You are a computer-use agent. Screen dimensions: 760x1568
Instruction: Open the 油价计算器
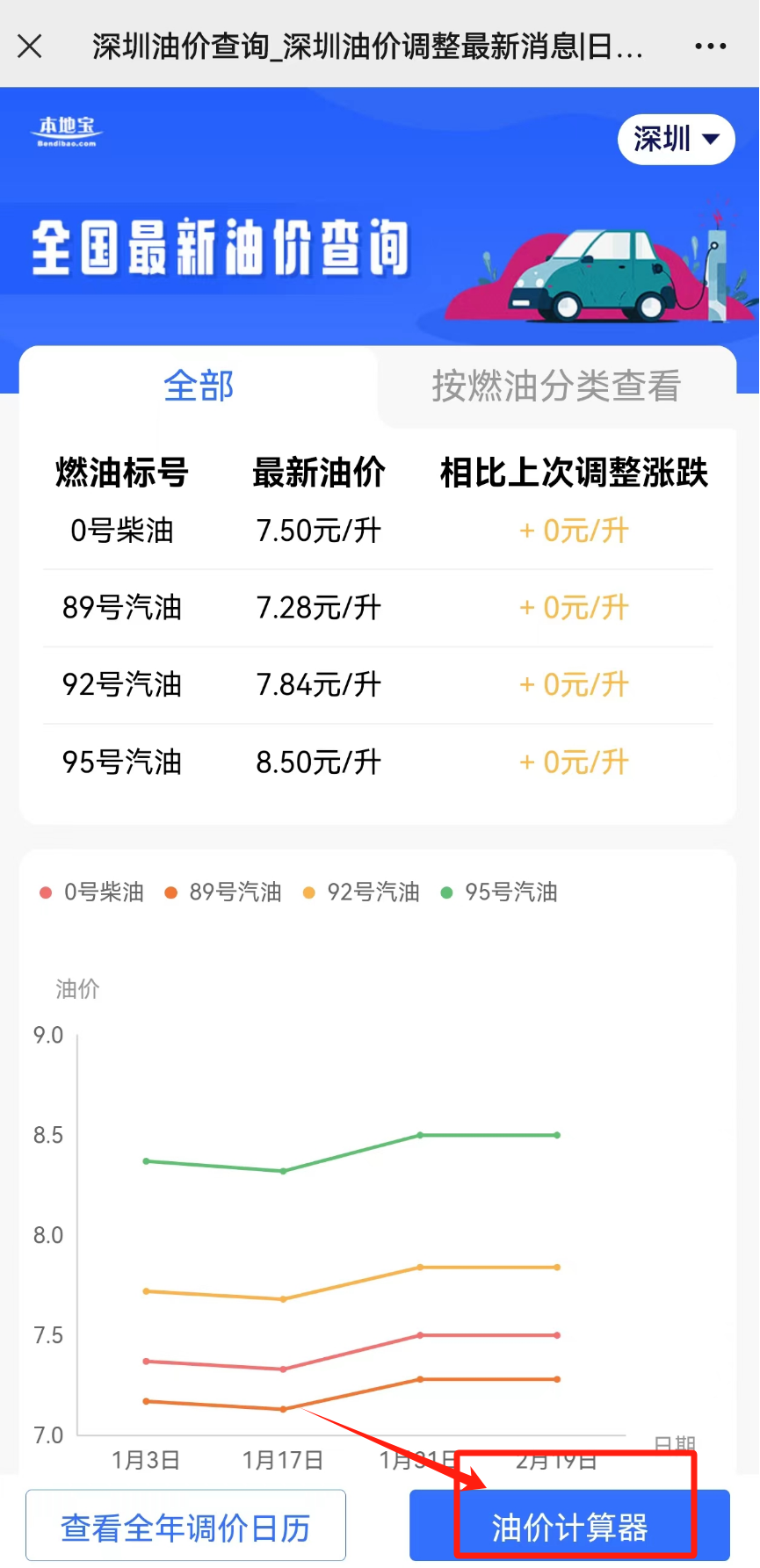(x=569, y=1527)
